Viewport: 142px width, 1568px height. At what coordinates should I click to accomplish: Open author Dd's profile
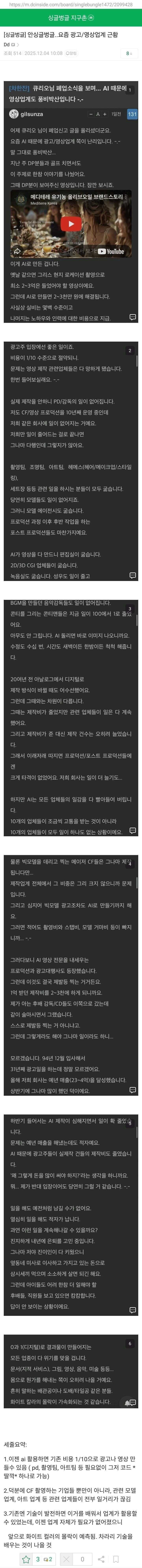pyautogui.click(x=7, y=44)
